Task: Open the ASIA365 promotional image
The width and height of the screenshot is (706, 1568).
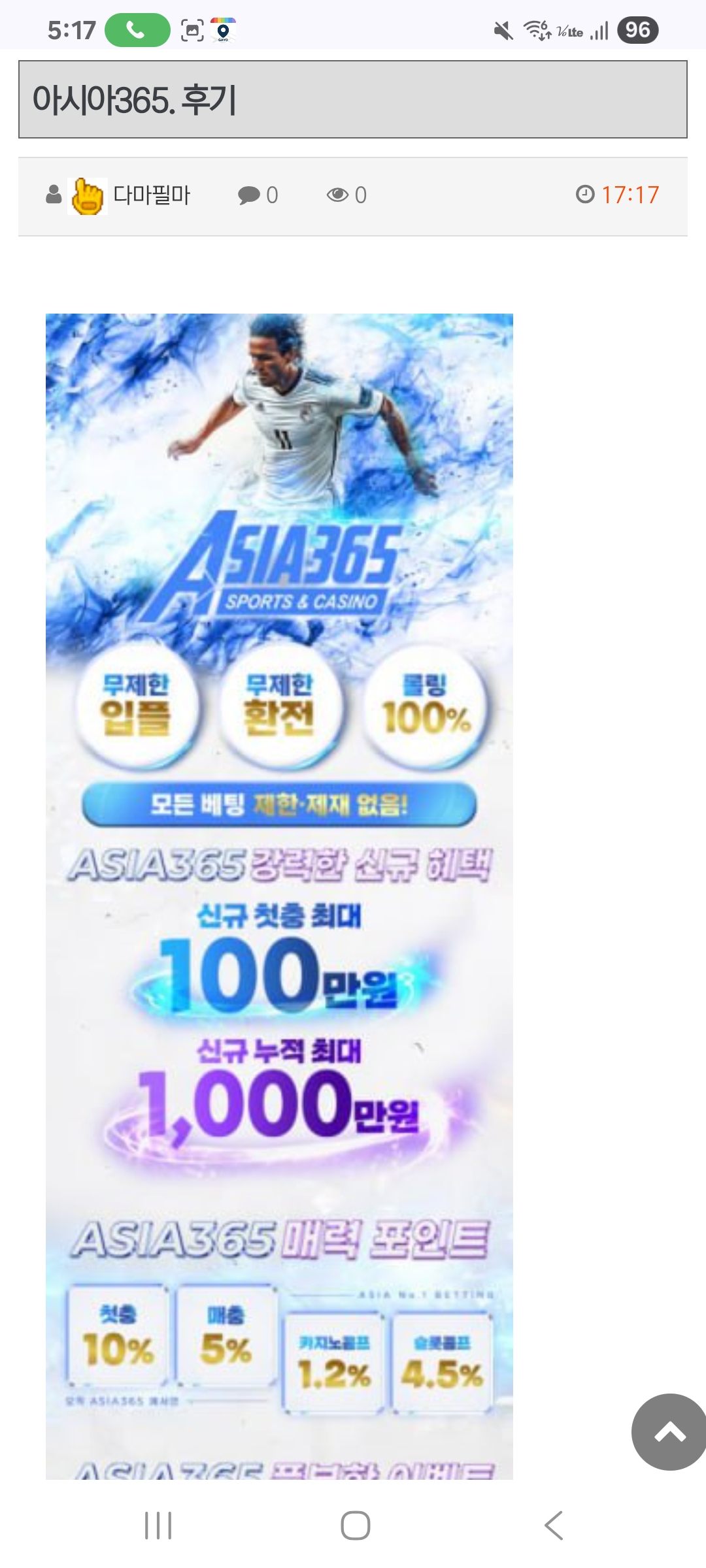Action: 279,895
